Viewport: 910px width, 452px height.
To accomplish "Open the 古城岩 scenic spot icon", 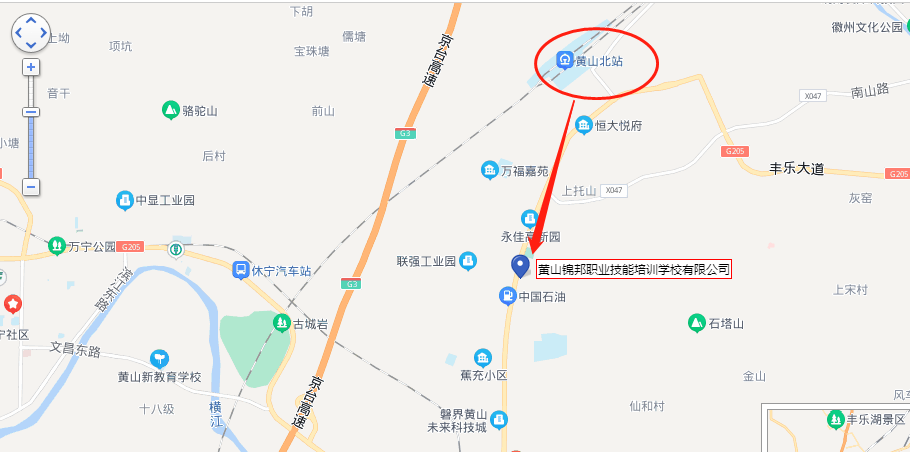I will (x=281, y=322).
